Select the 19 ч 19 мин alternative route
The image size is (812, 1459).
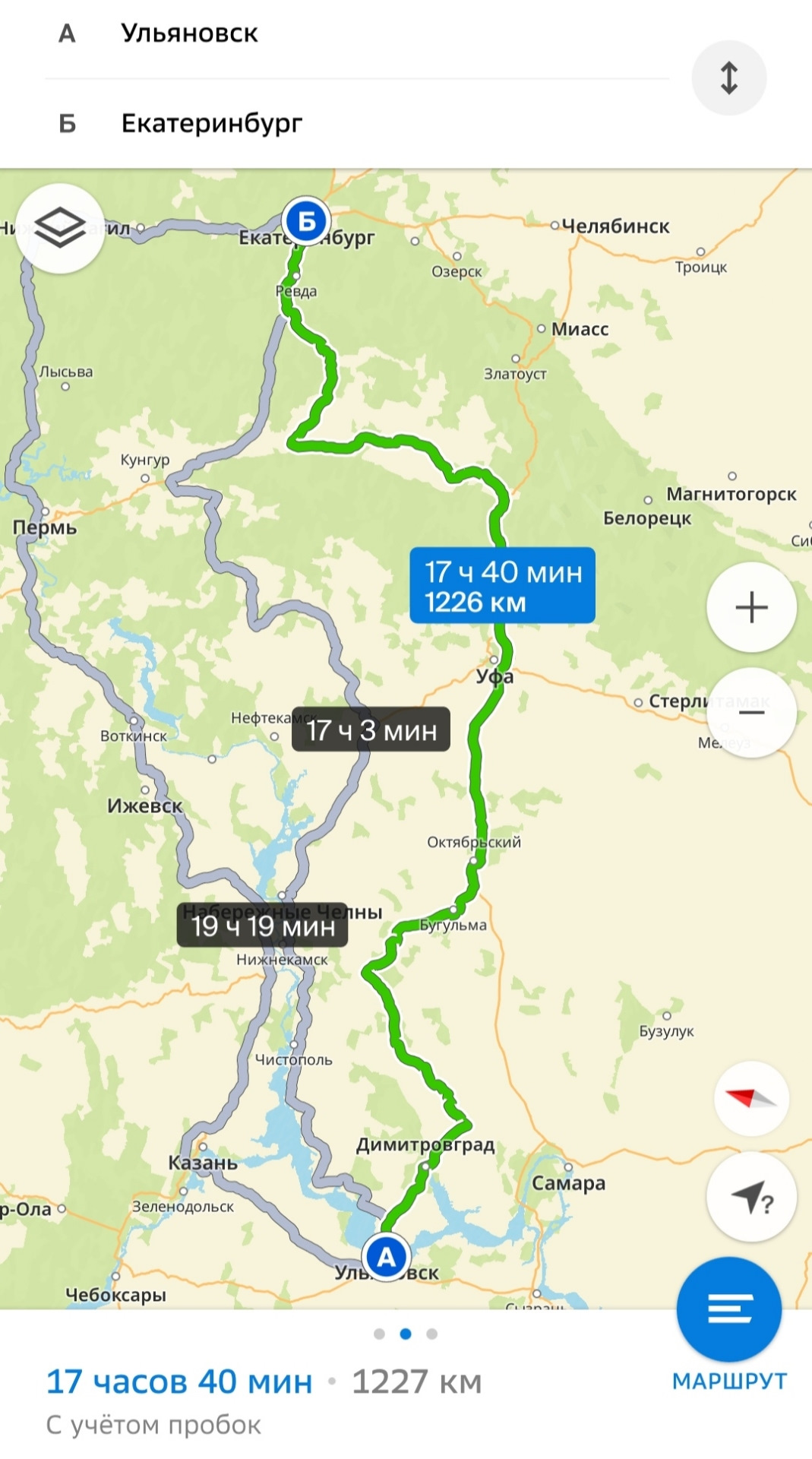click(263, 926)
